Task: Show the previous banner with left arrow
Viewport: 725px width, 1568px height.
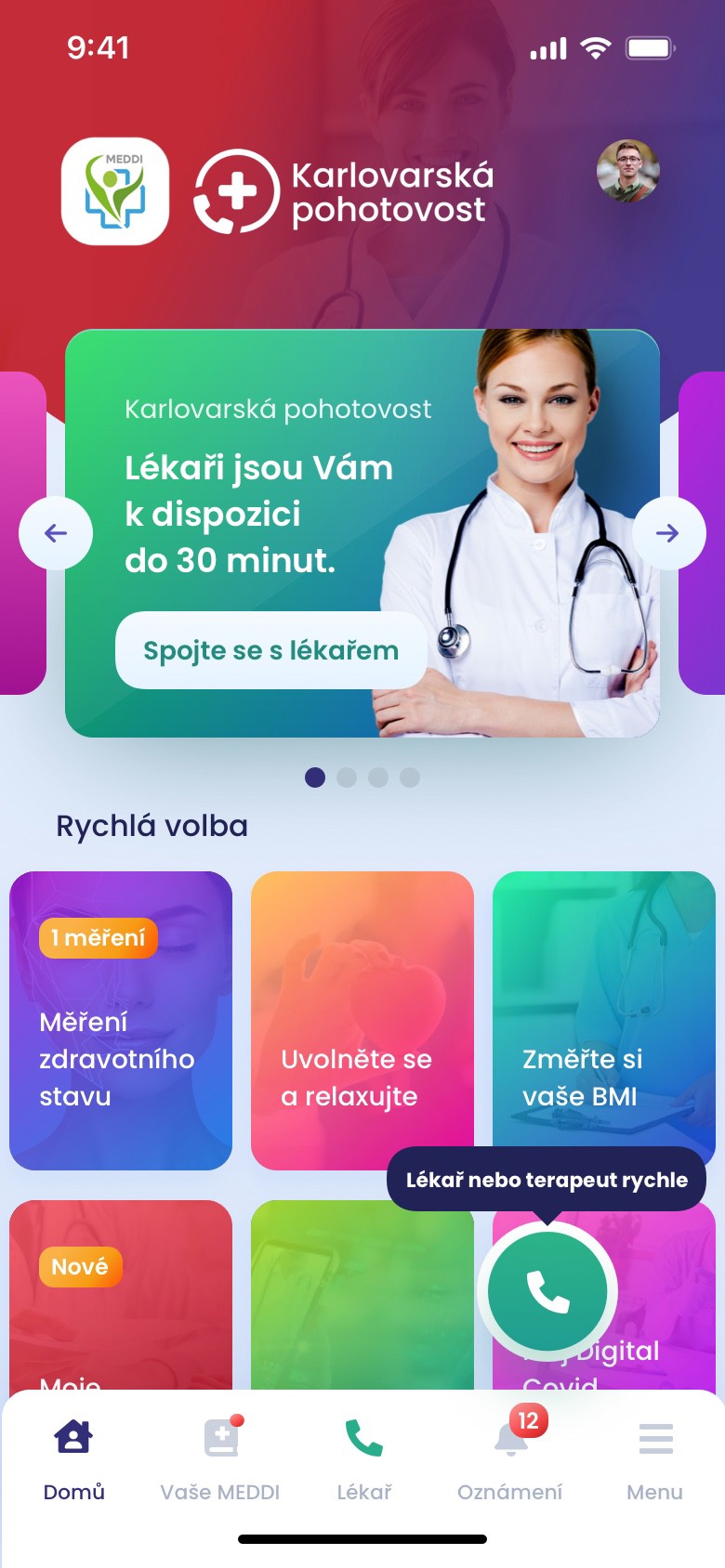Action: tap(56, 533)
